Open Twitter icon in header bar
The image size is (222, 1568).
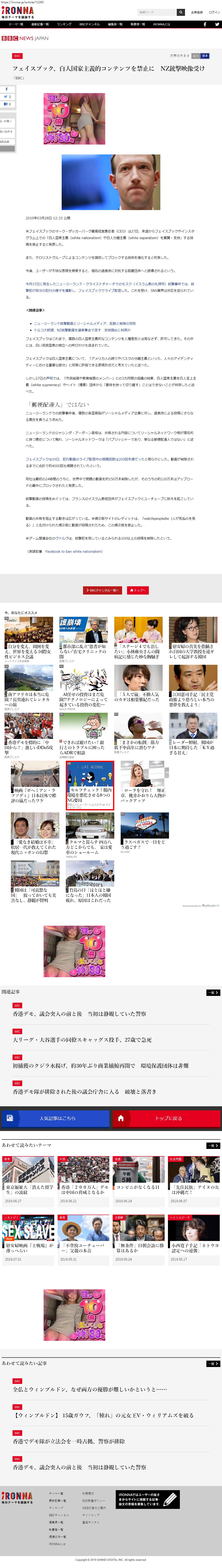pos(216,24)
